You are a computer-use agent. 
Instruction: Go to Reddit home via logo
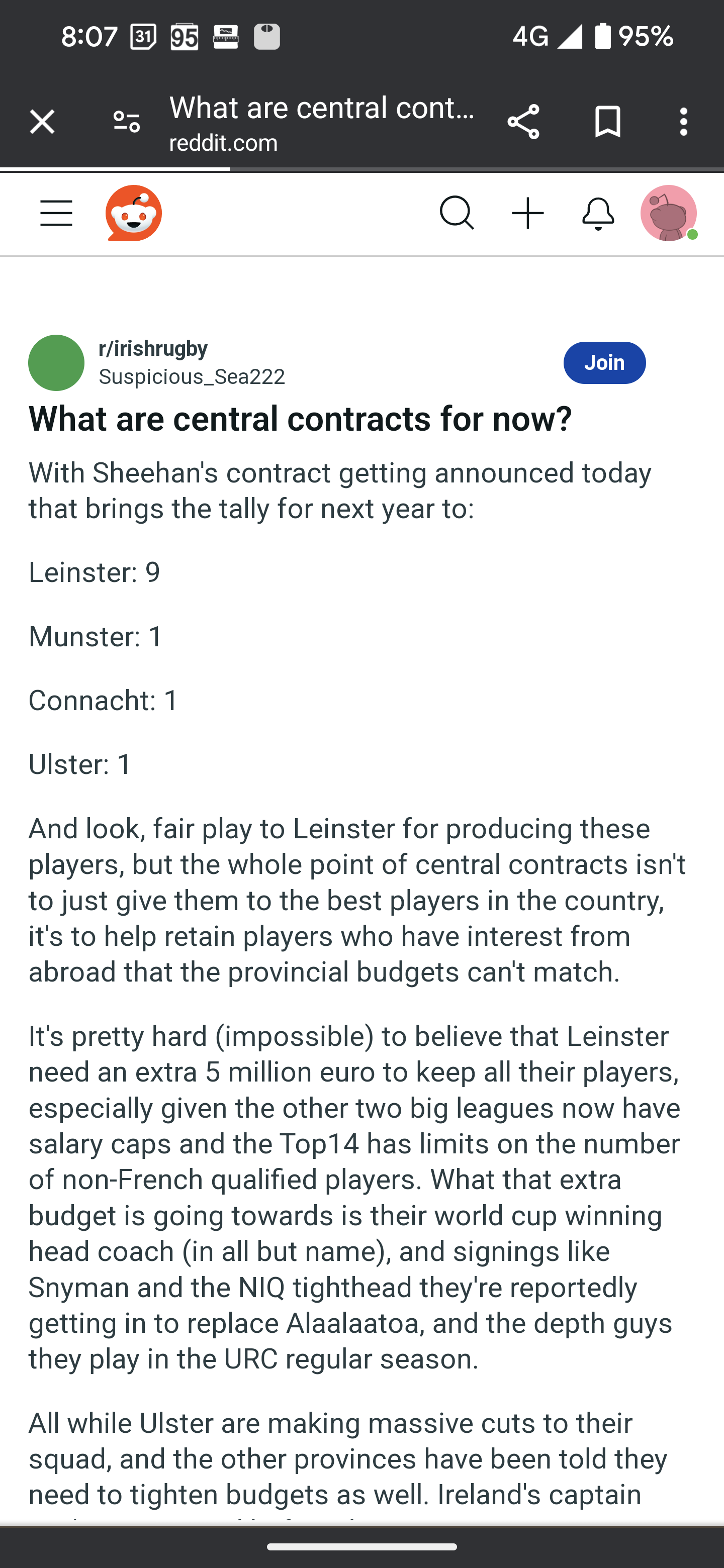pyautogui.click(x=134, y=214)
